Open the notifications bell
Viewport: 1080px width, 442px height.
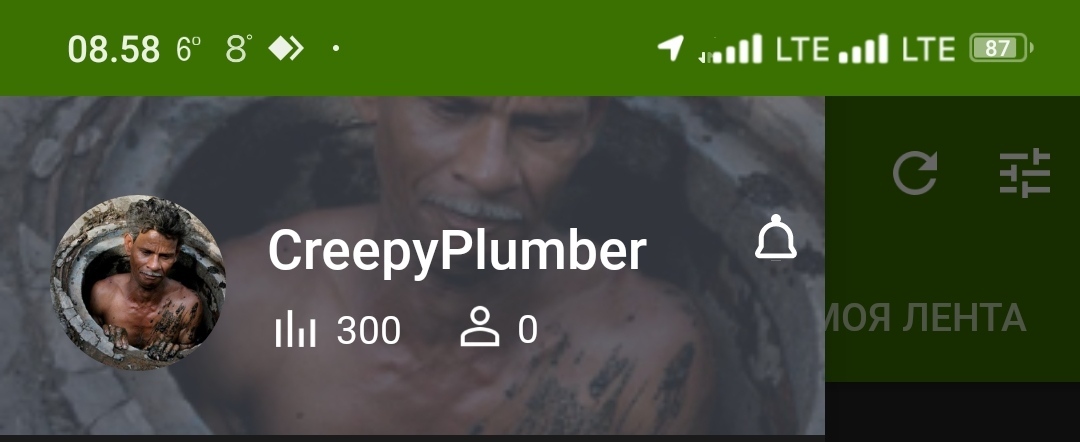coord(775,240)
